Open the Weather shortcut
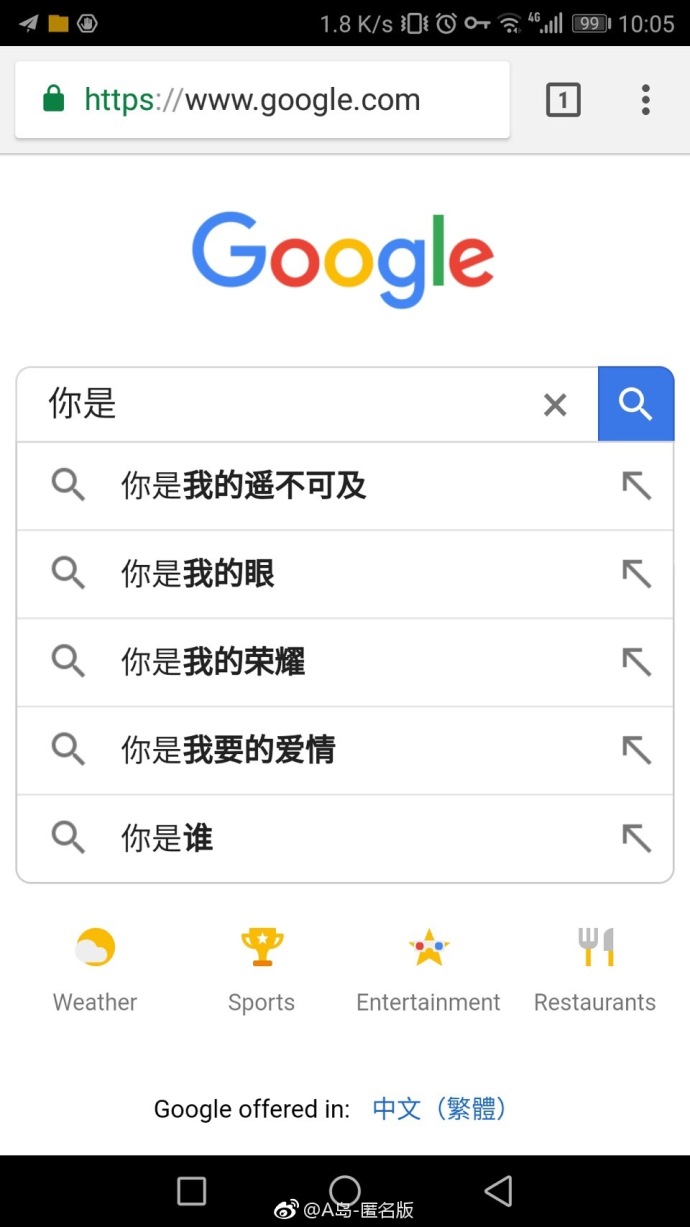 click(95, 970)
